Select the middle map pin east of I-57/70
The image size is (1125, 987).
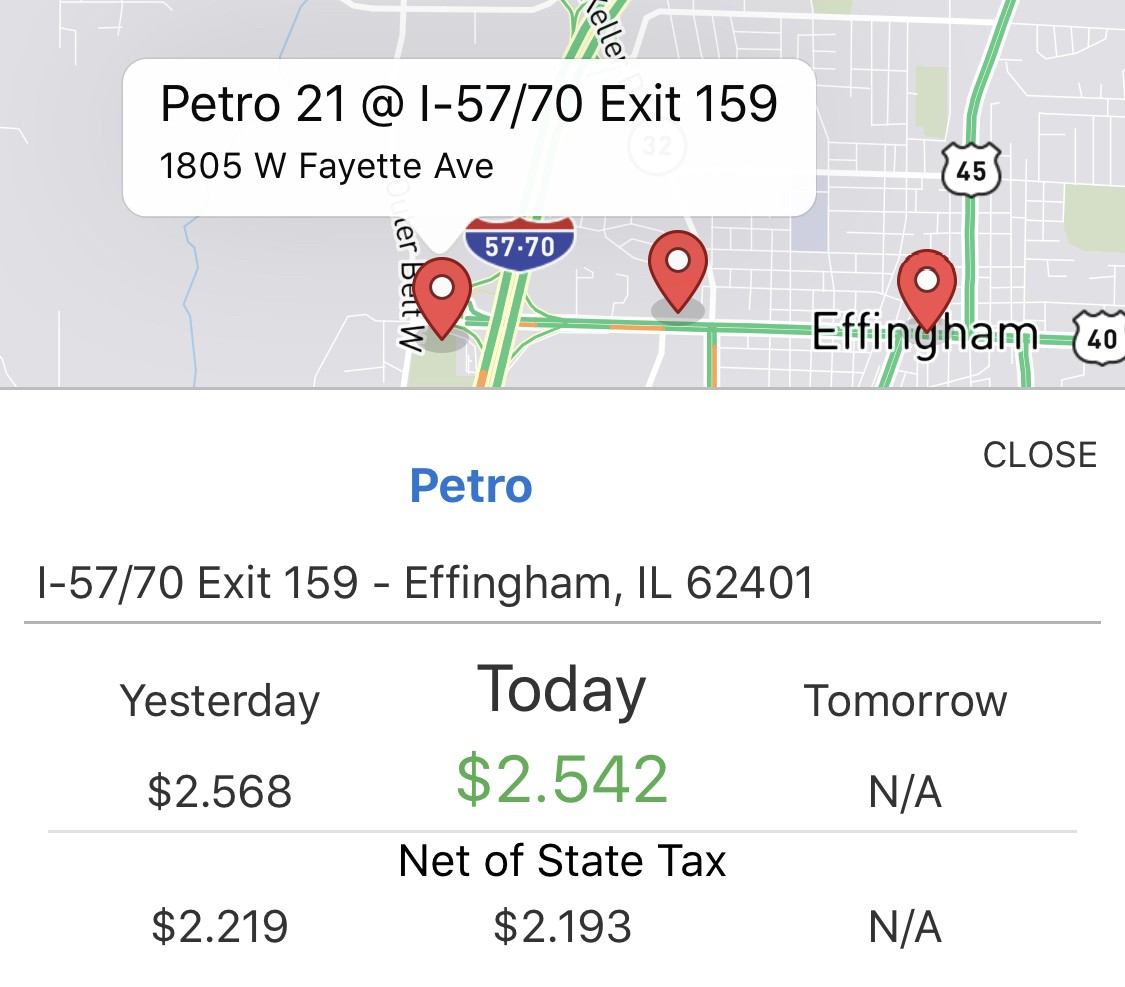point(678,269)
